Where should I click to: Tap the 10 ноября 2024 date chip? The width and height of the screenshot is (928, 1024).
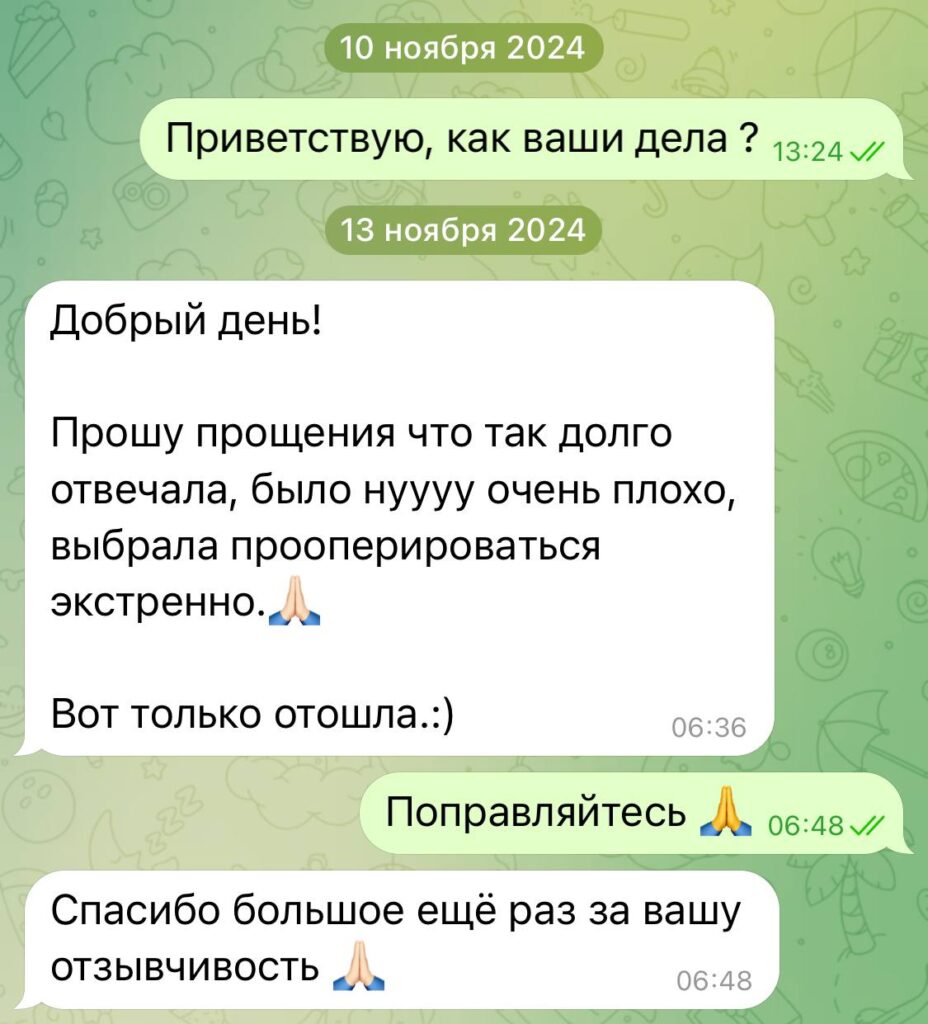(463, 47)
